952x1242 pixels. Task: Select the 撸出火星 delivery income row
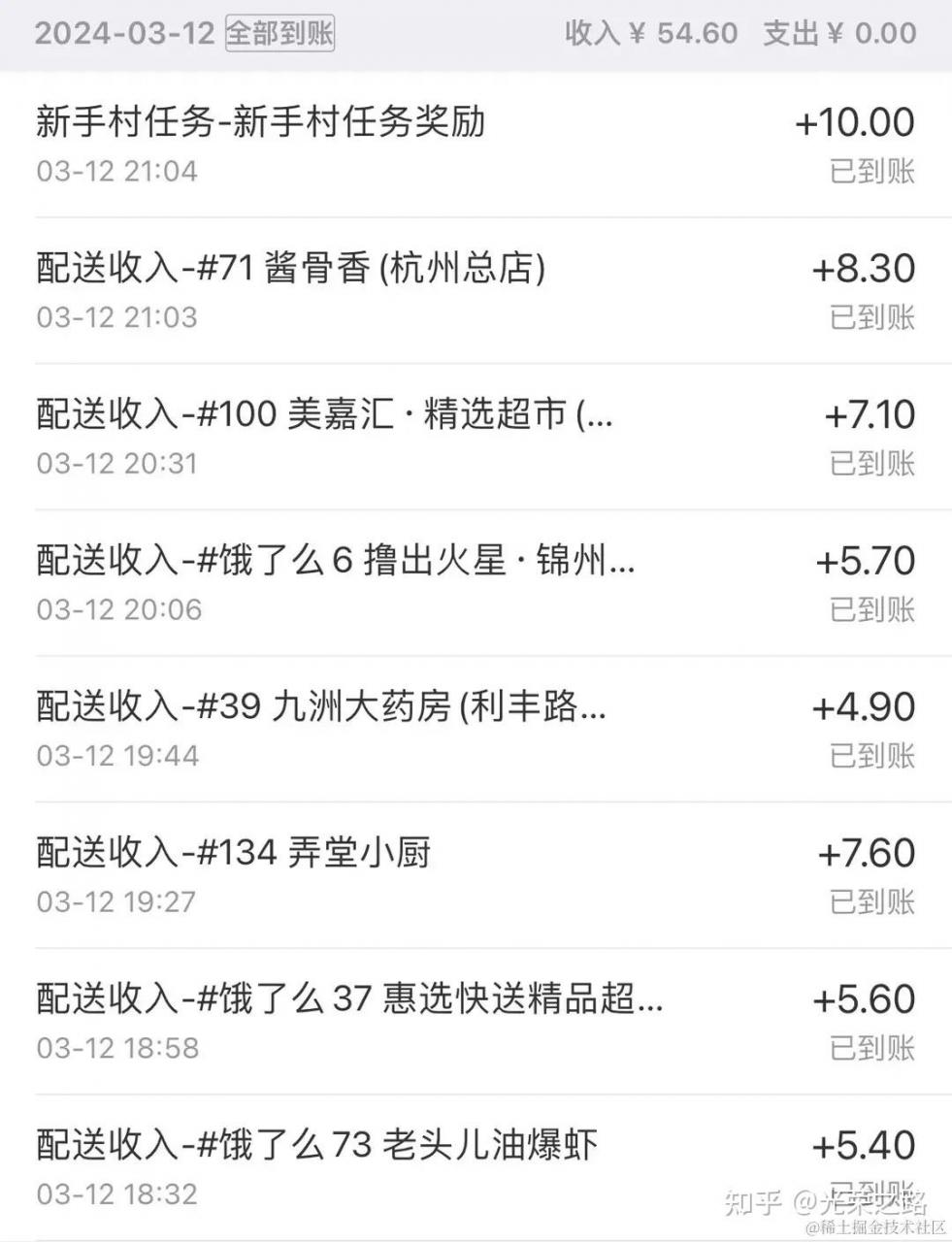476,582
